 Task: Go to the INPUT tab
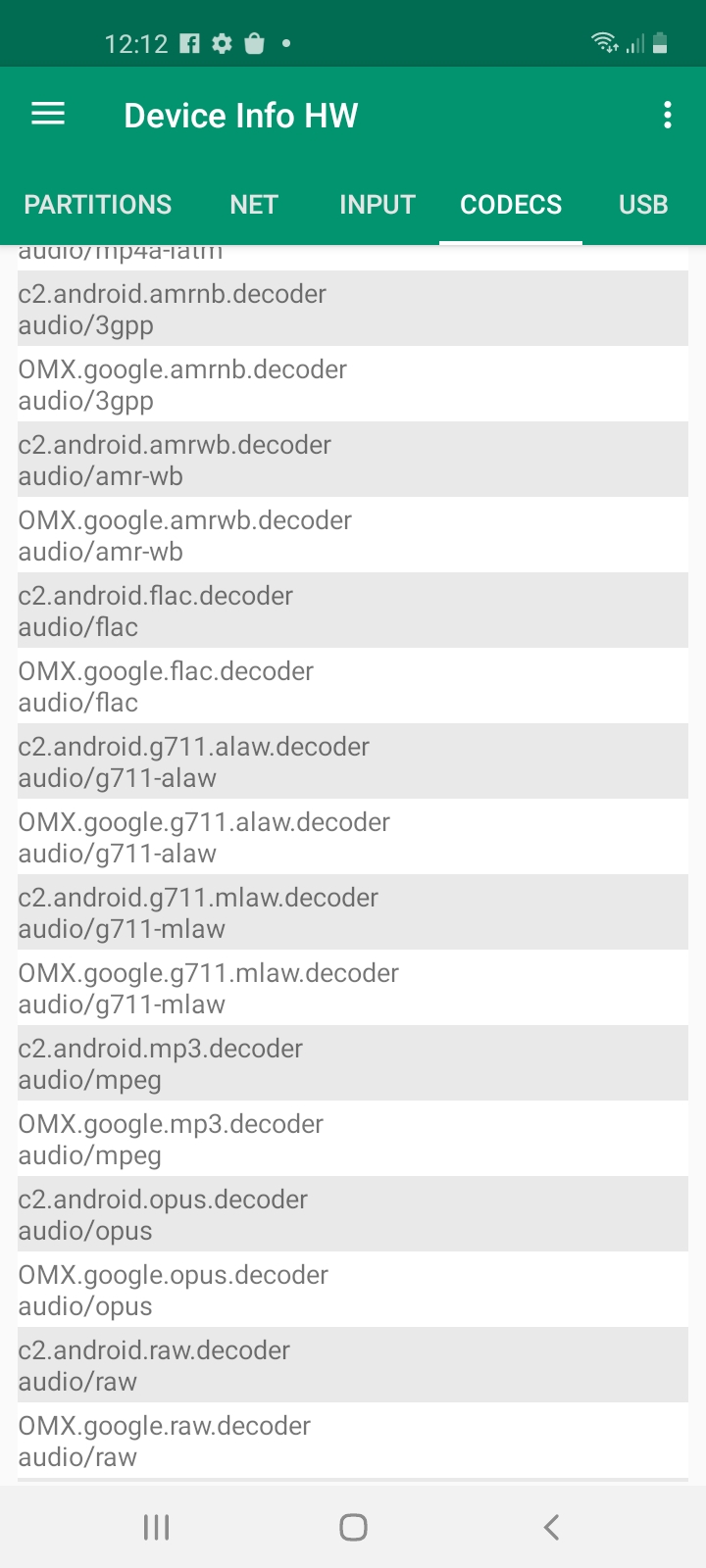click(x=378, y=205)
